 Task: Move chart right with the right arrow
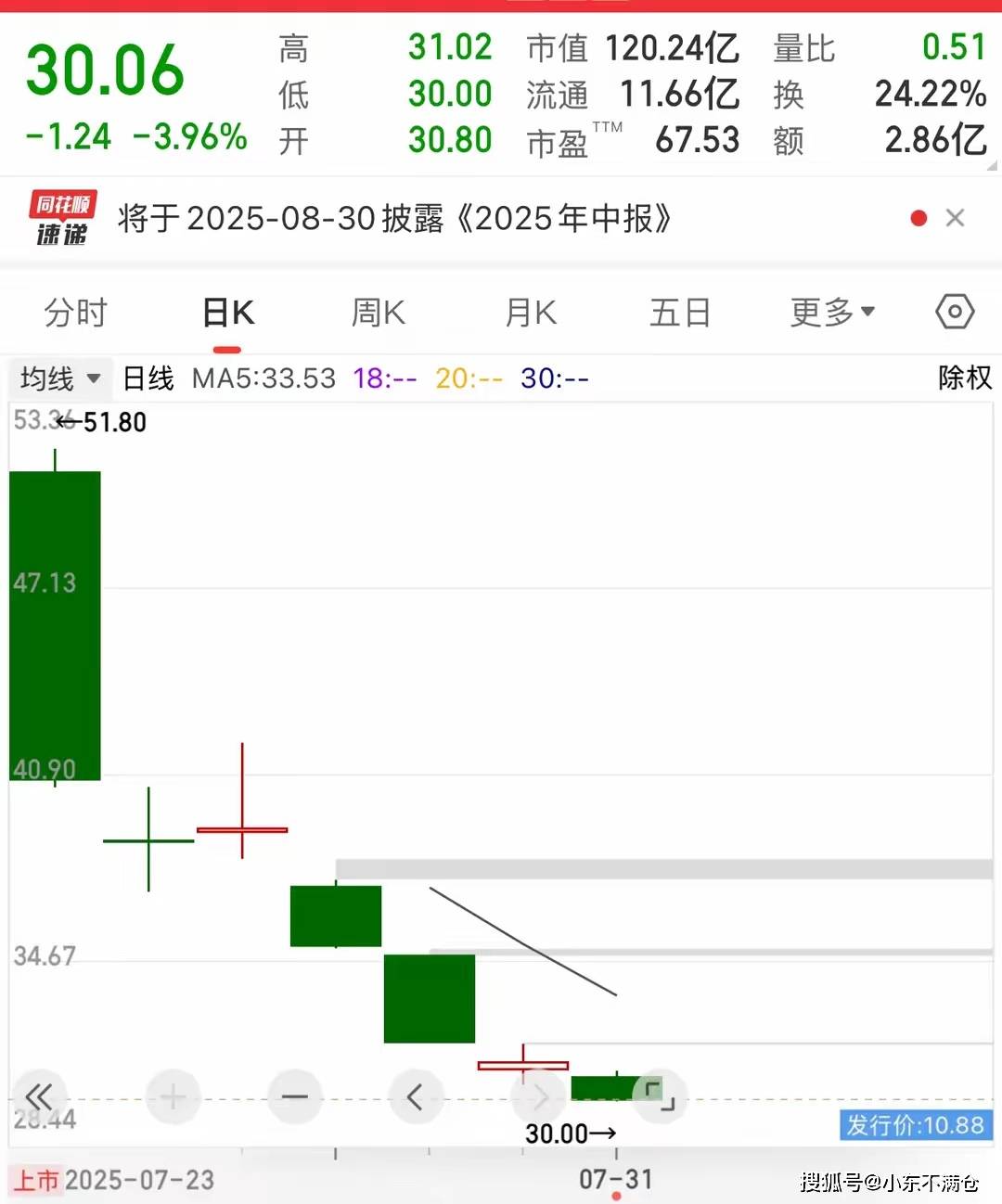tap(538, 1096)
